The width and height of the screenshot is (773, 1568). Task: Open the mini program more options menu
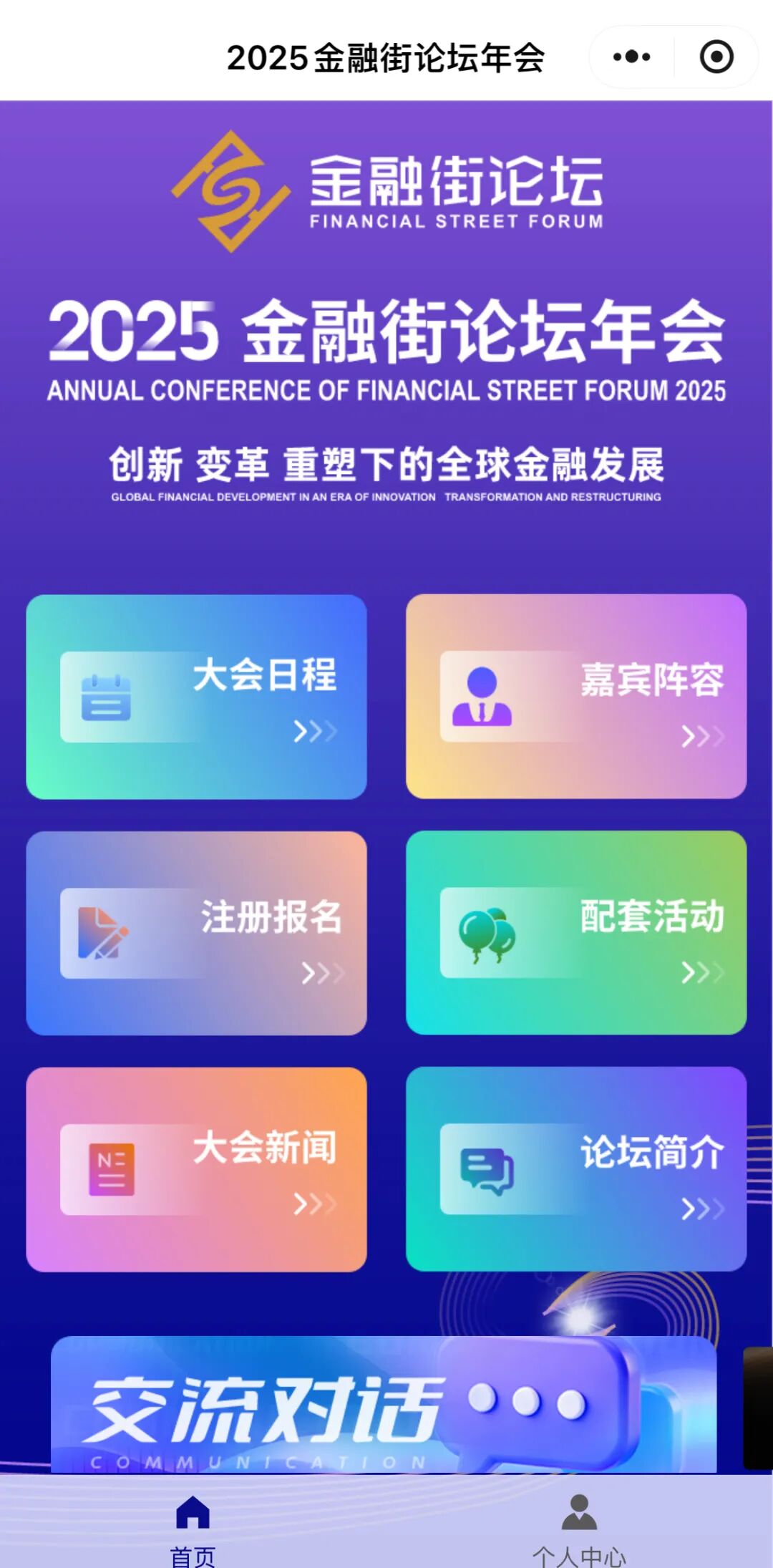click(x=631, y=57)
